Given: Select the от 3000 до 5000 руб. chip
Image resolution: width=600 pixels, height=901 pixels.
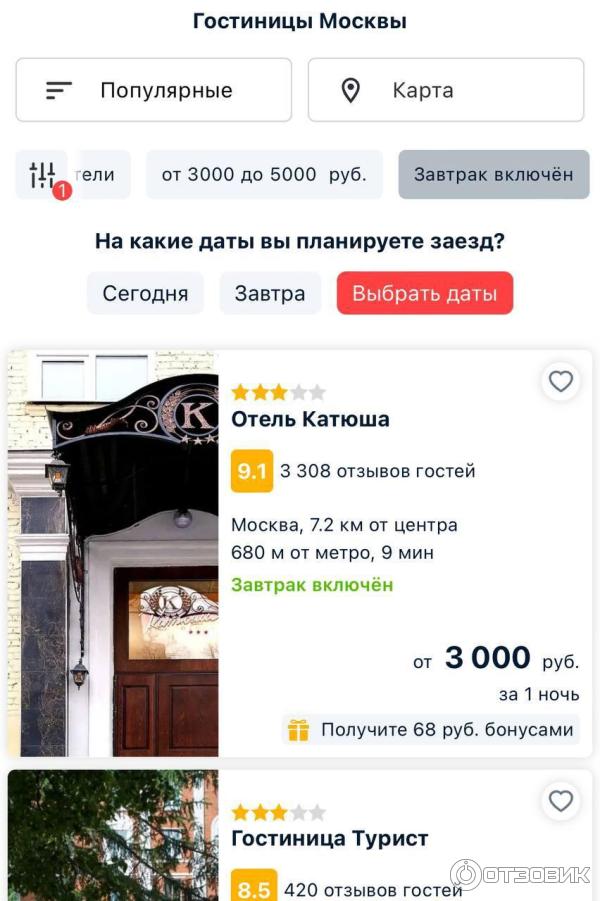Looking at the screenshot, I should pyautogui.click(x=264, y=175).
